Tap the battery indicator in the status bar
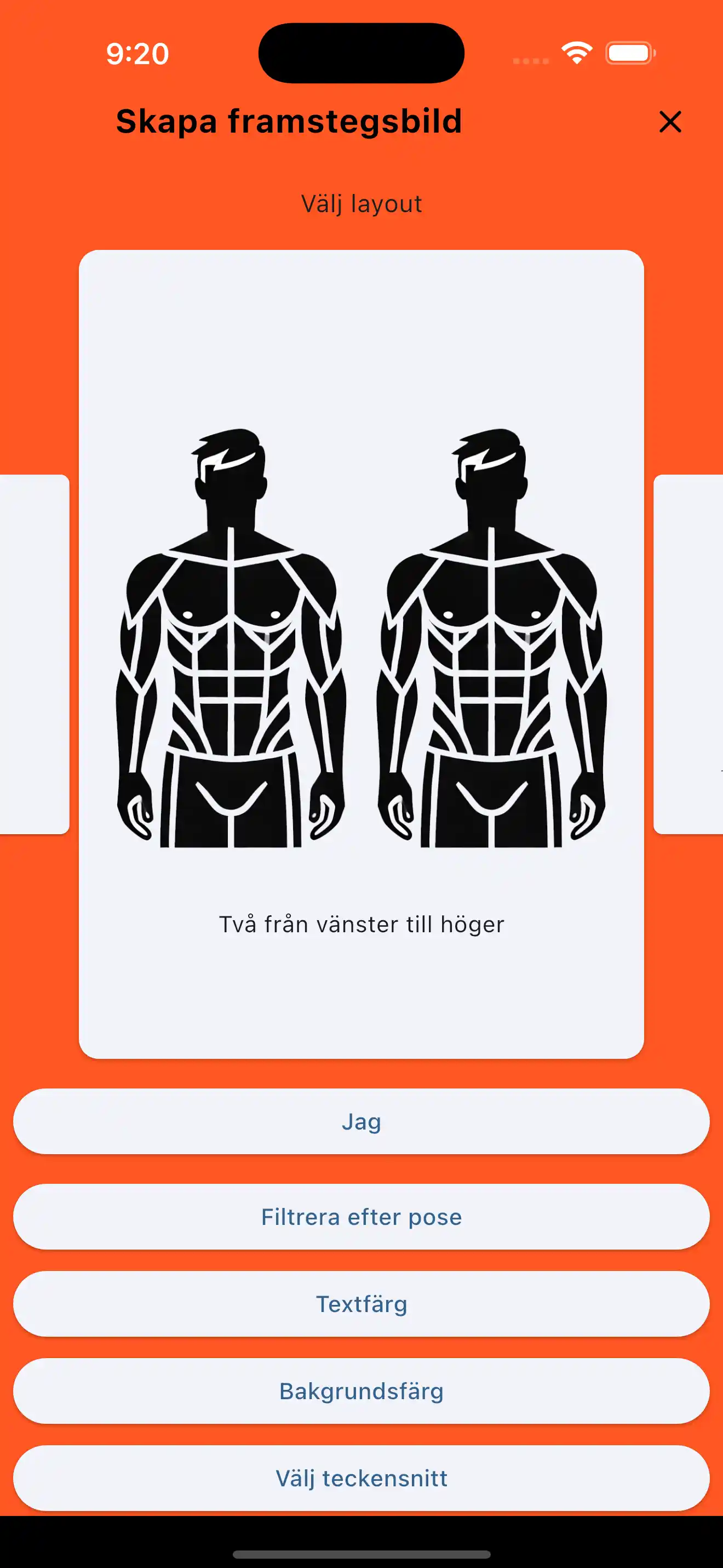 pyautogui.click(x=628, y=53)
